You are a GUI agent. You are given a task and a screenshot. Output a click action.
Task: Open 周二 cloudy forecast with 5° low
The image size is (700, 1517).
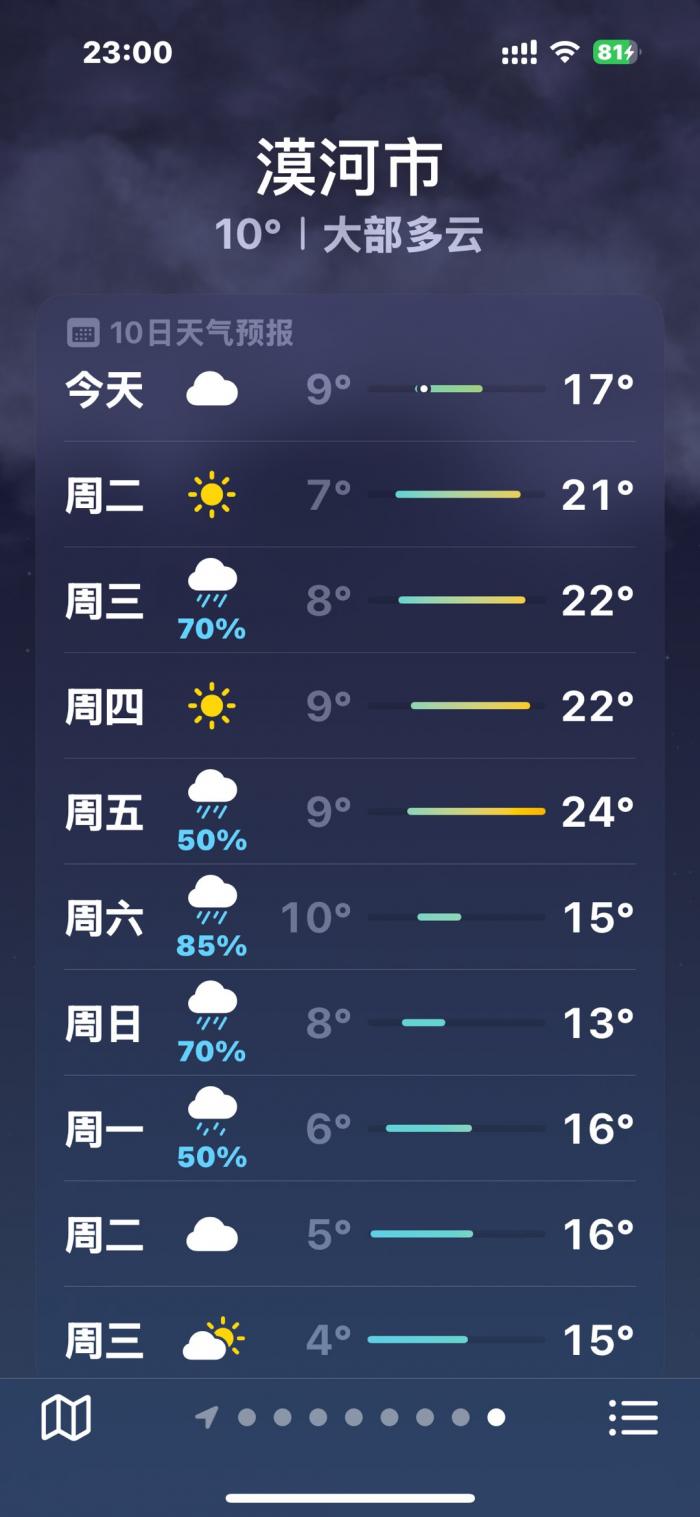pos(350,1235)
